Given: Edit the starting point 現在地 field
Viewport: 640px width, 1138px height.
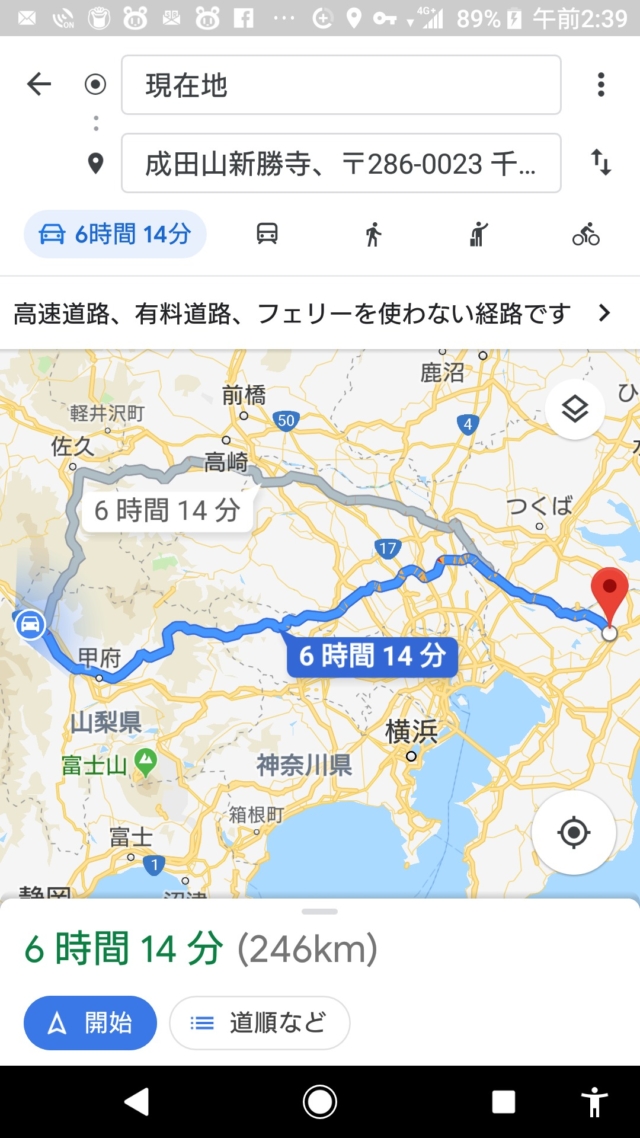Looking at the screenshot, I should [x=340, y=85].
